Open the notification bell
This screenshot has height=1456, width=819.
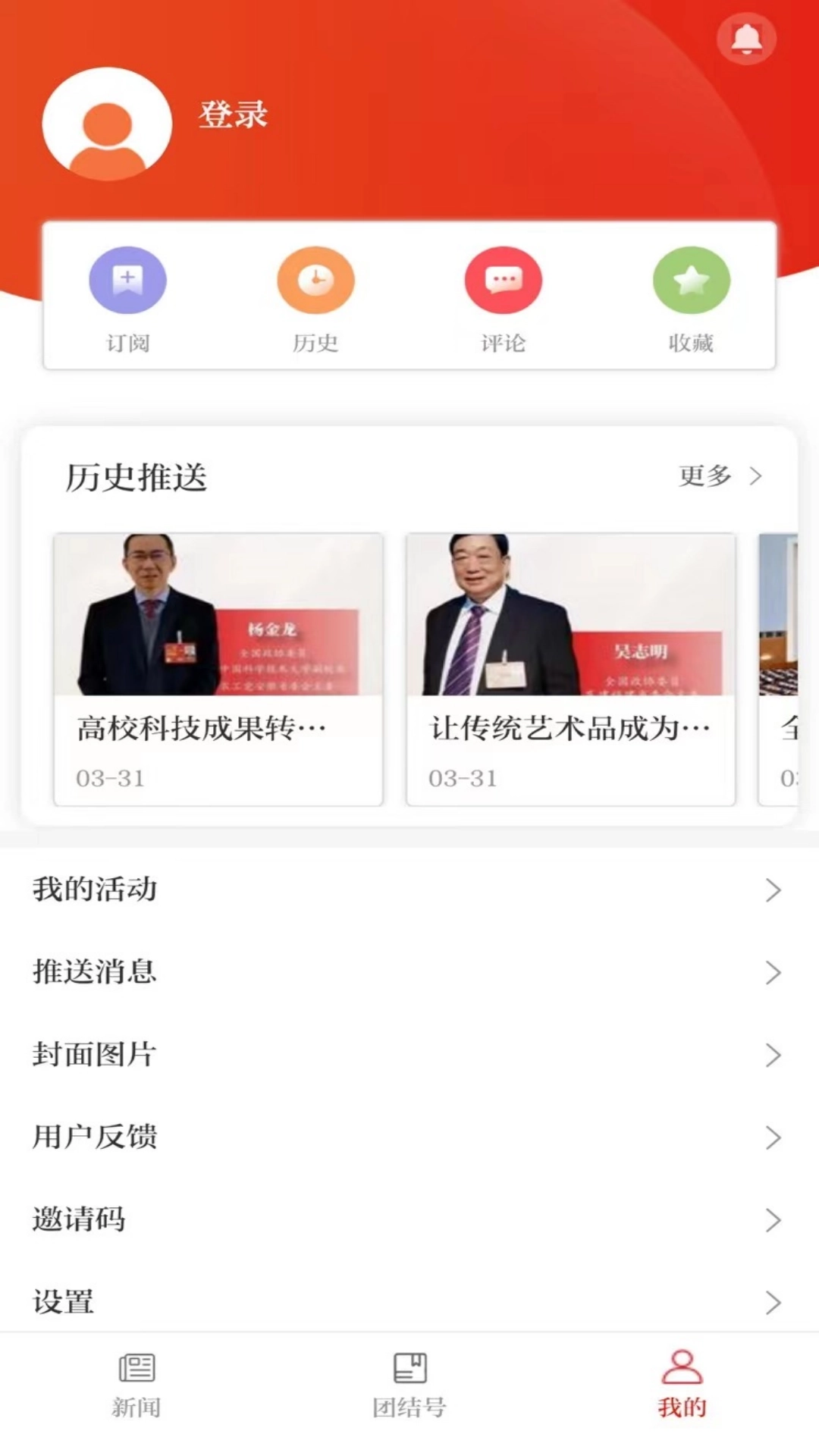(746, 36)
